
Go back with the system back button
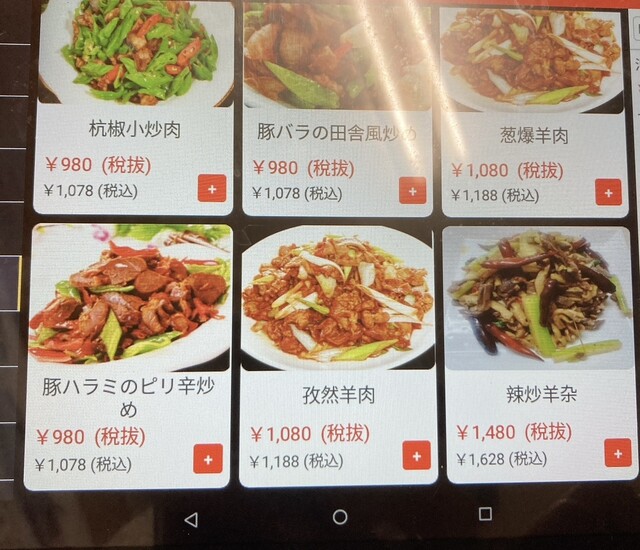pyautogui.click(x=190, y=519)
